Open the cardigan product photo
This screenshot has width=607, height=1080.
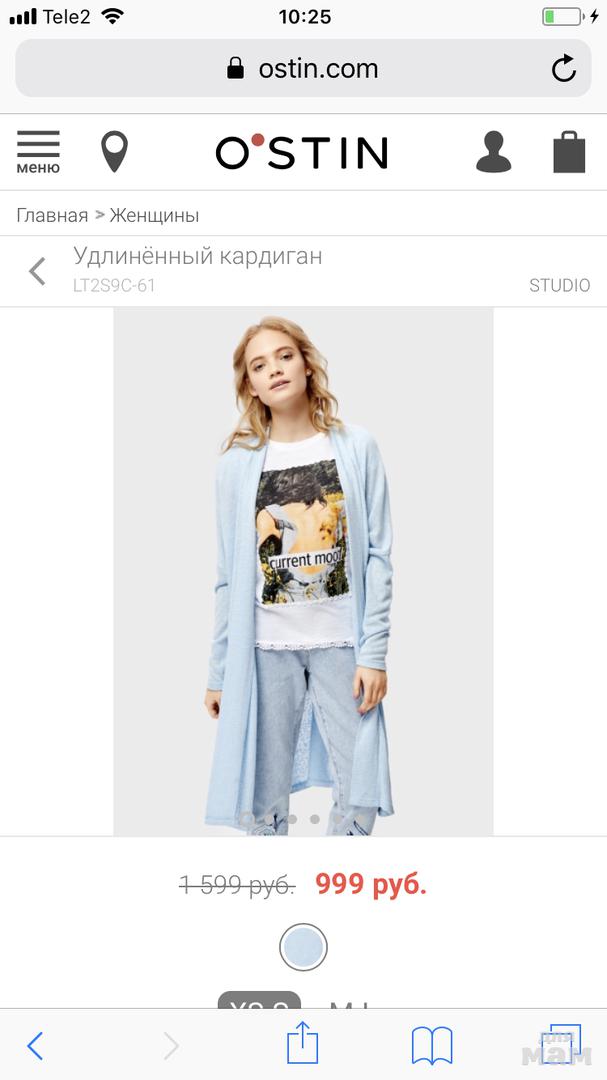tap(303, 570)
